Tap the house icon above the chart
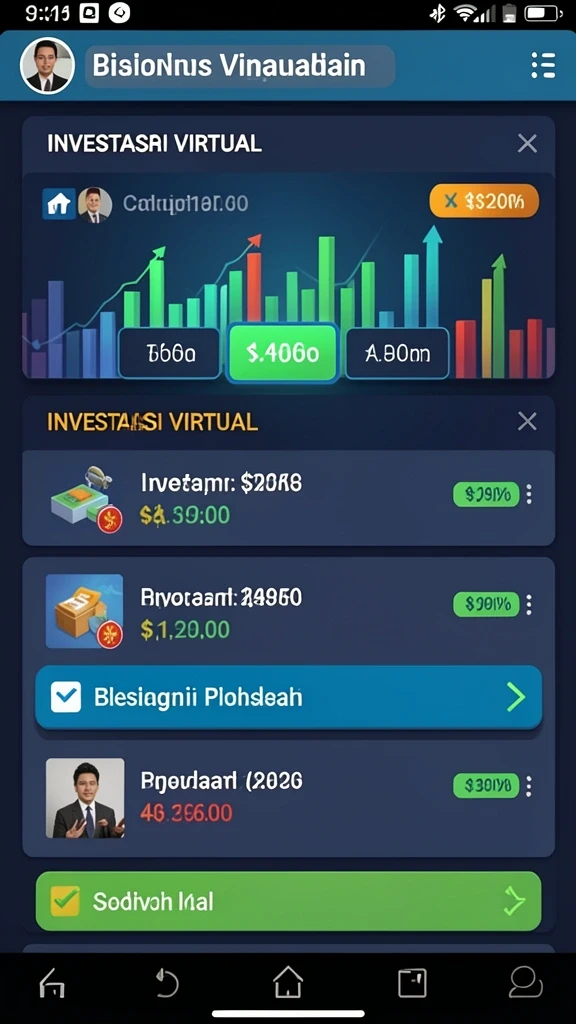Screen dimensions: 576x1024 [58, 204]
